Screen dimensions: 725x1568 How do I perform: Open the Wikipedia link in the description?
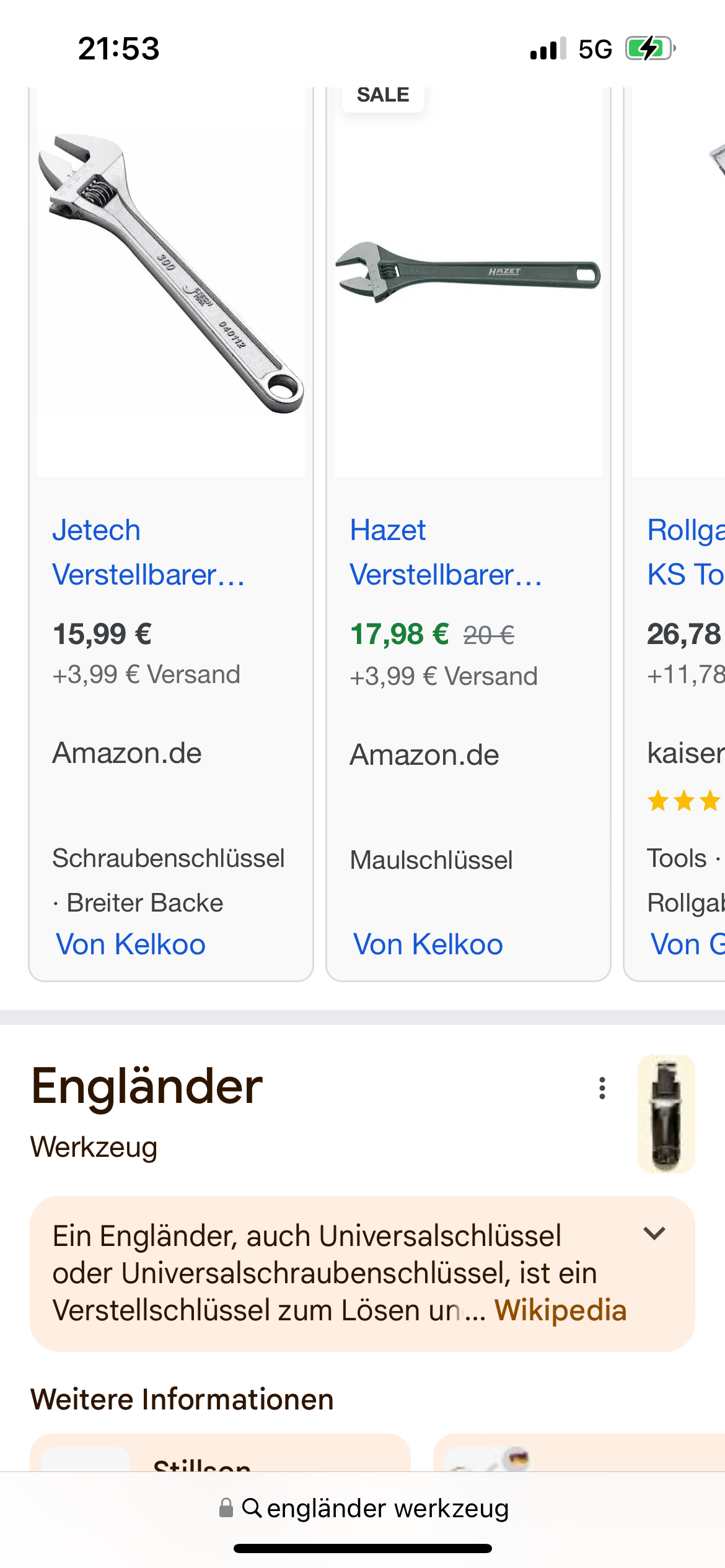click(560, 1310)
